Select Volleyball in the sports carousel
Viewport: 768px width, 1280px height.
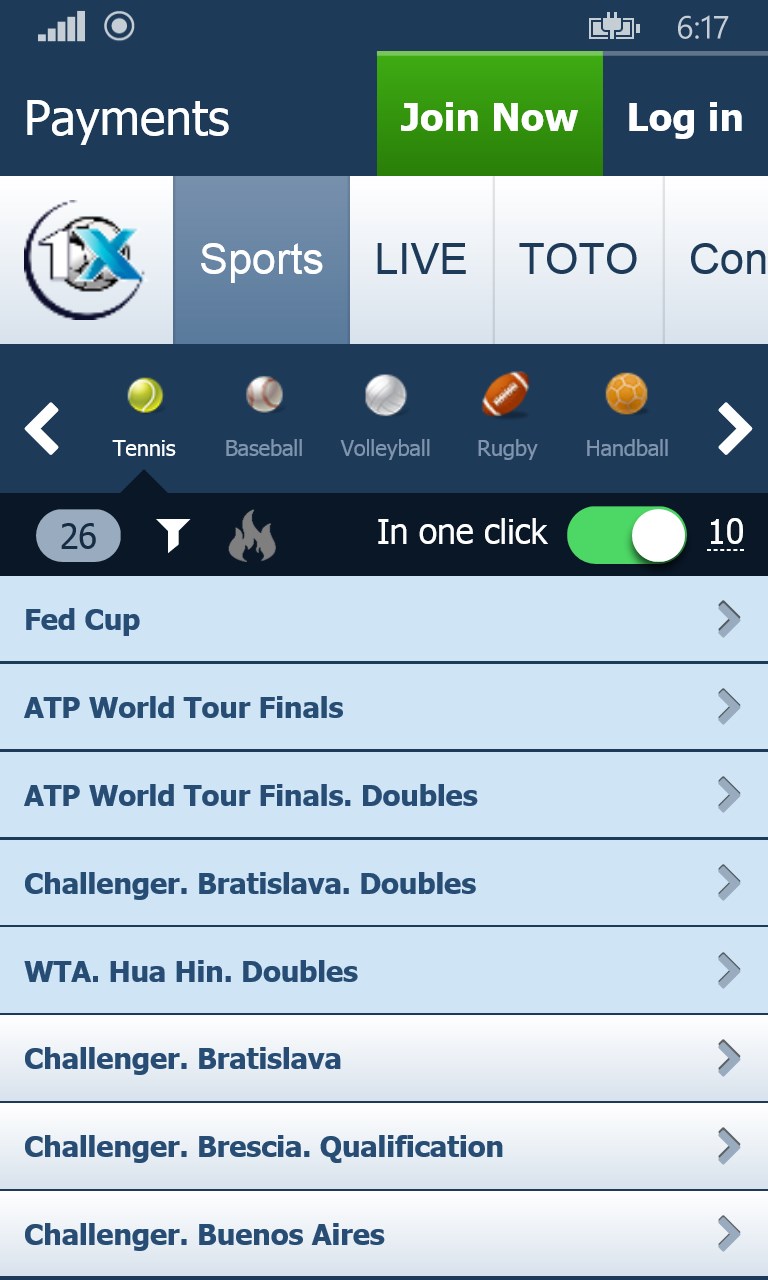[x=385, y=417]
